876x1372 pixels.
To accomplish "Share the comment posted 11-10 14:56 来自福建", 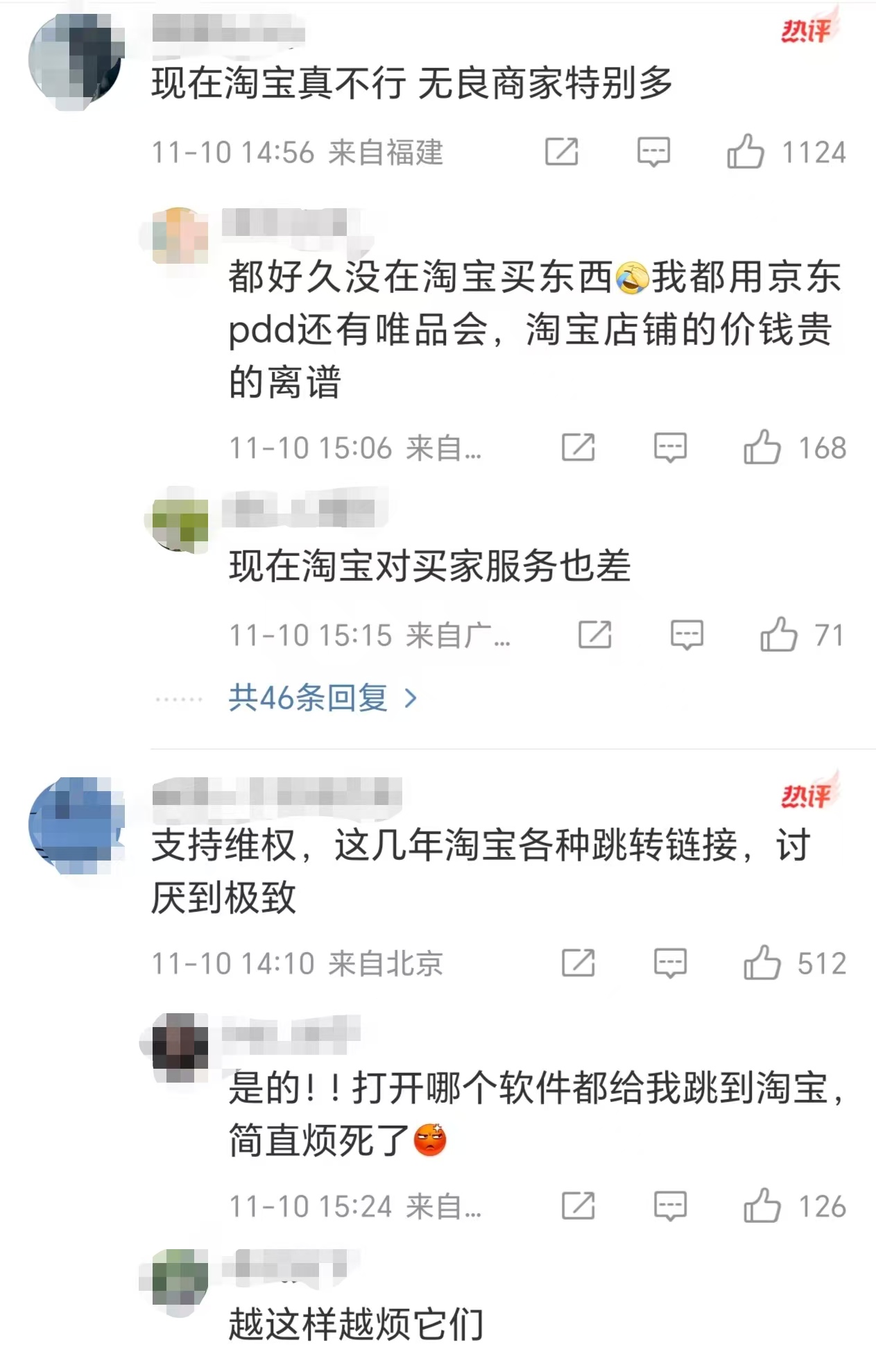I will [561, 152].
